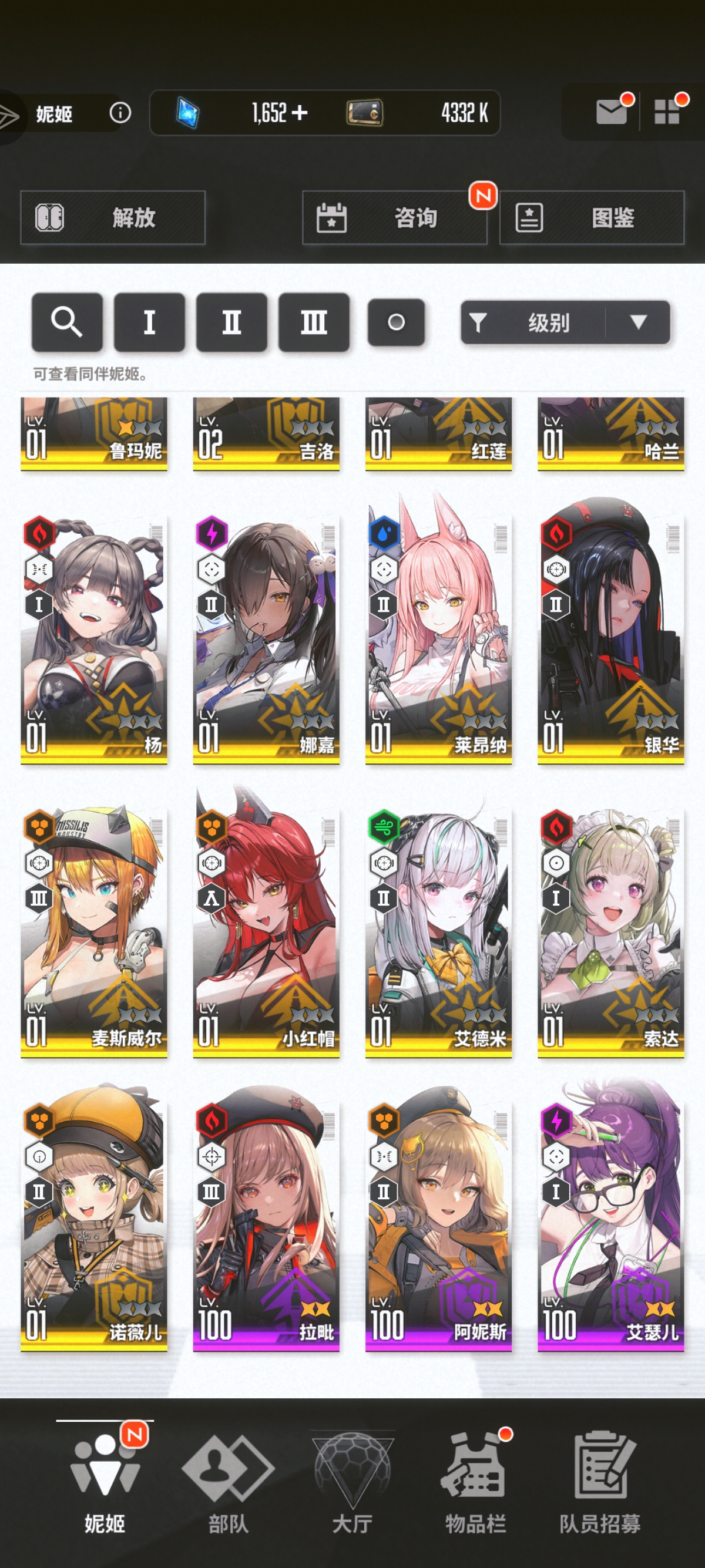Viewport: 705px width, 1568px height.
Task: Show info for 妮姬
Action: pyautogui.click(x=120, y=113)
